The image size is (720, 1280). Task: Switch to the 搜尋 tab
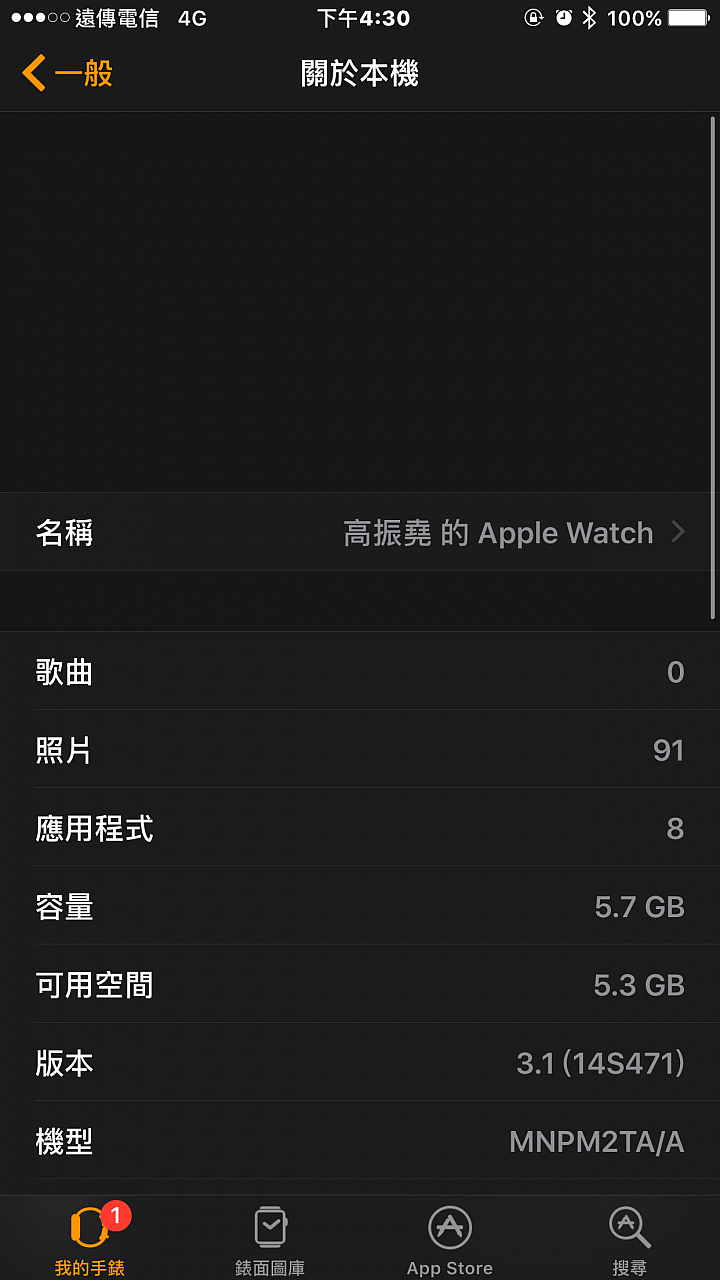[x=630, y=1239]
